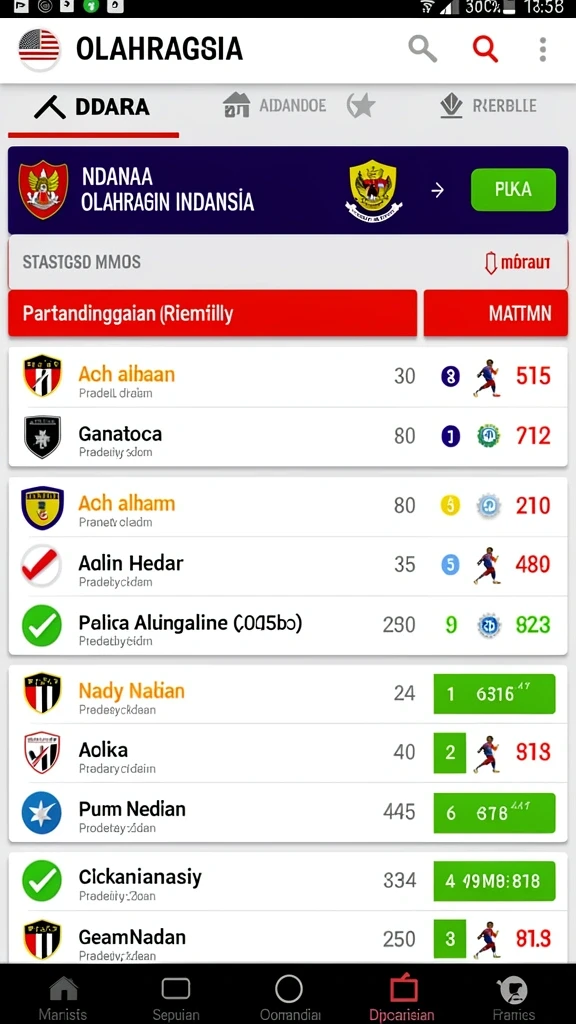The width and height of the screenshot is (576, 1024).
Task: Switch to the Sepuian bottom tab
Action: pos(176,997)
